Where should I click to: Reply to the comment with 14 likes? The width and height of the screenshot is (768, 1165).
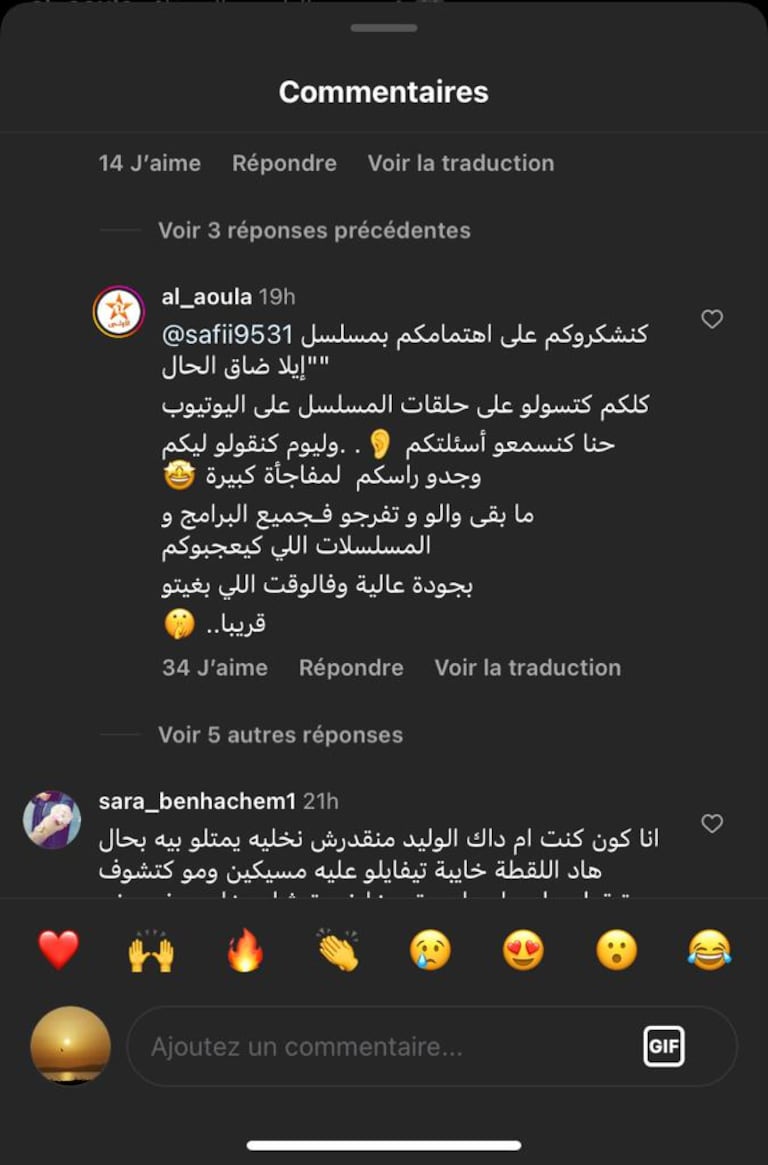click(x=284, y=163)
